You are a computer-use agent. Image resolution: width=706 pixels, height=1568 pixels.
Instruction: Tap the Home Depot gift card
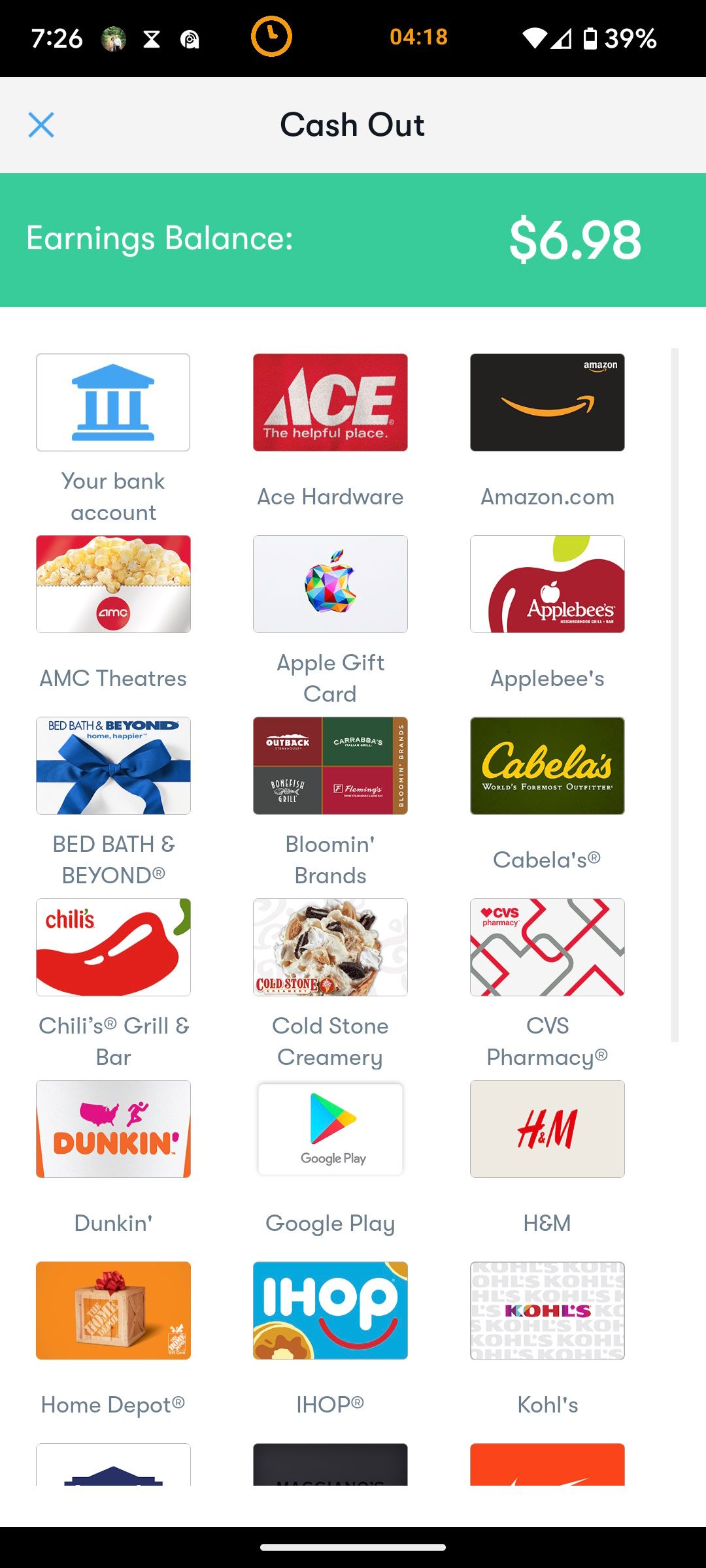point(112,1311)
